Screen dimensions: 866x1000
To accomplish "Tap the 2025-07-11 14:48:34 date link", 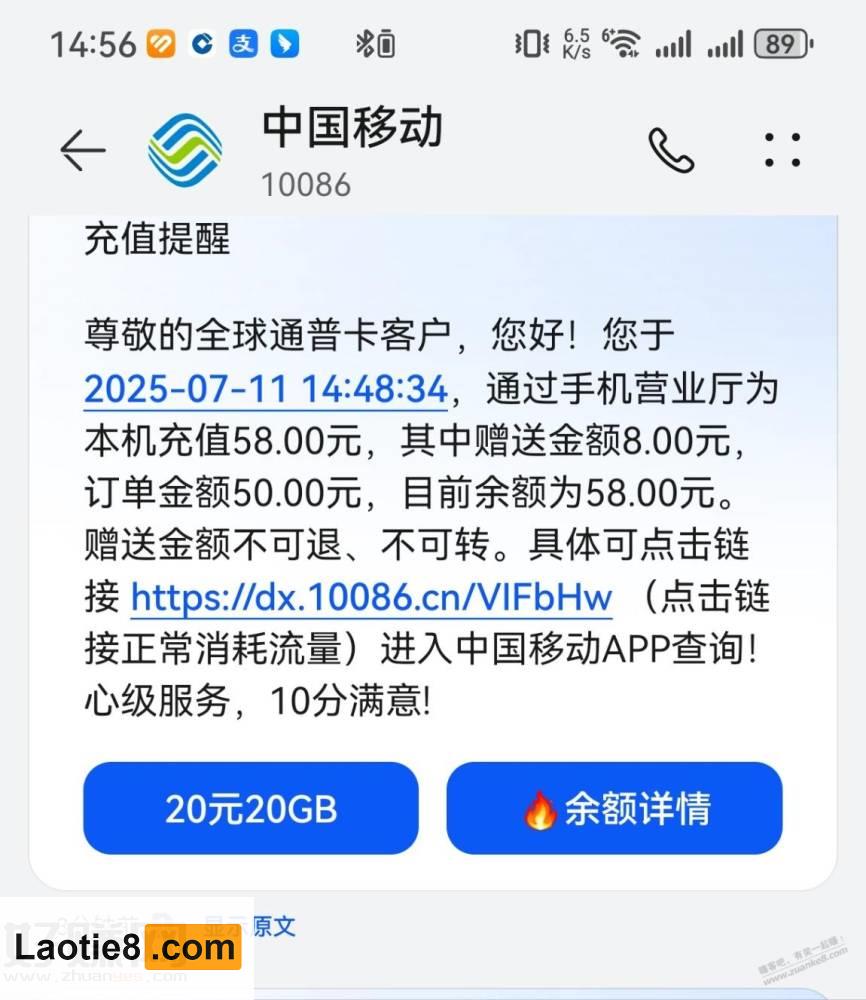I will 265,389.
